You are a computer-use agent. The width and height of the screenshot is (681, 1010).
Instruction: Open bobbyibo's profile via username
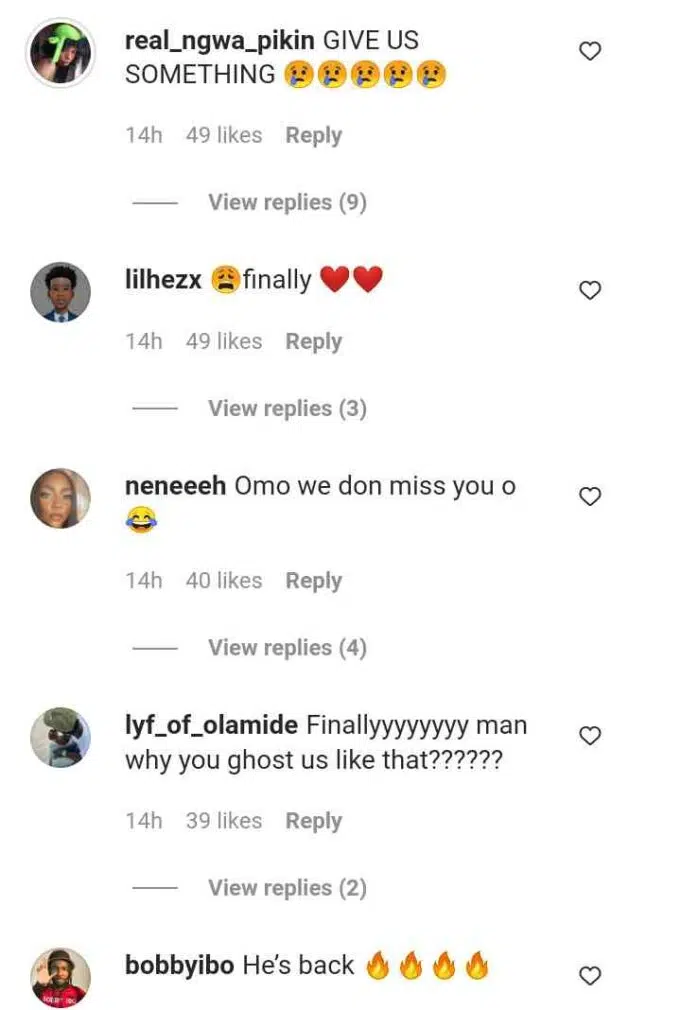tap(179, 966)
